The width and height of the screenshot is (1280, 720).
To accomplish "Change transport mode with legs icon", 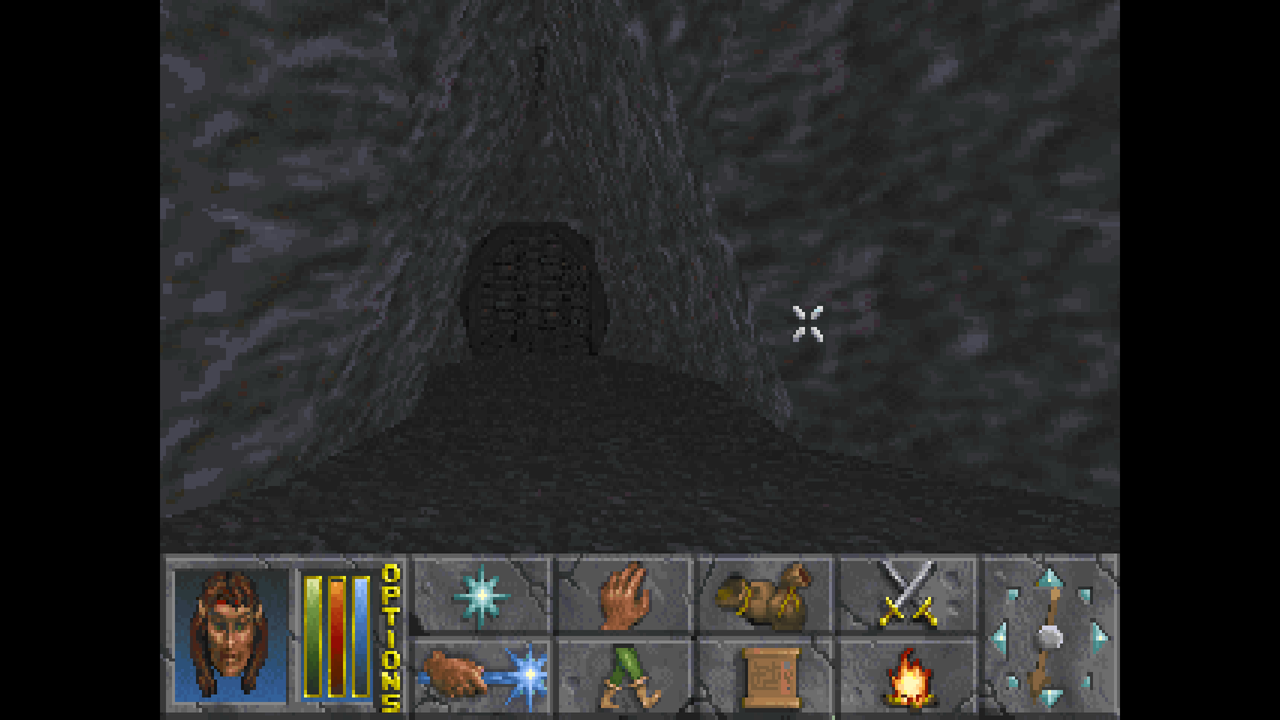I will click(624, 675).
